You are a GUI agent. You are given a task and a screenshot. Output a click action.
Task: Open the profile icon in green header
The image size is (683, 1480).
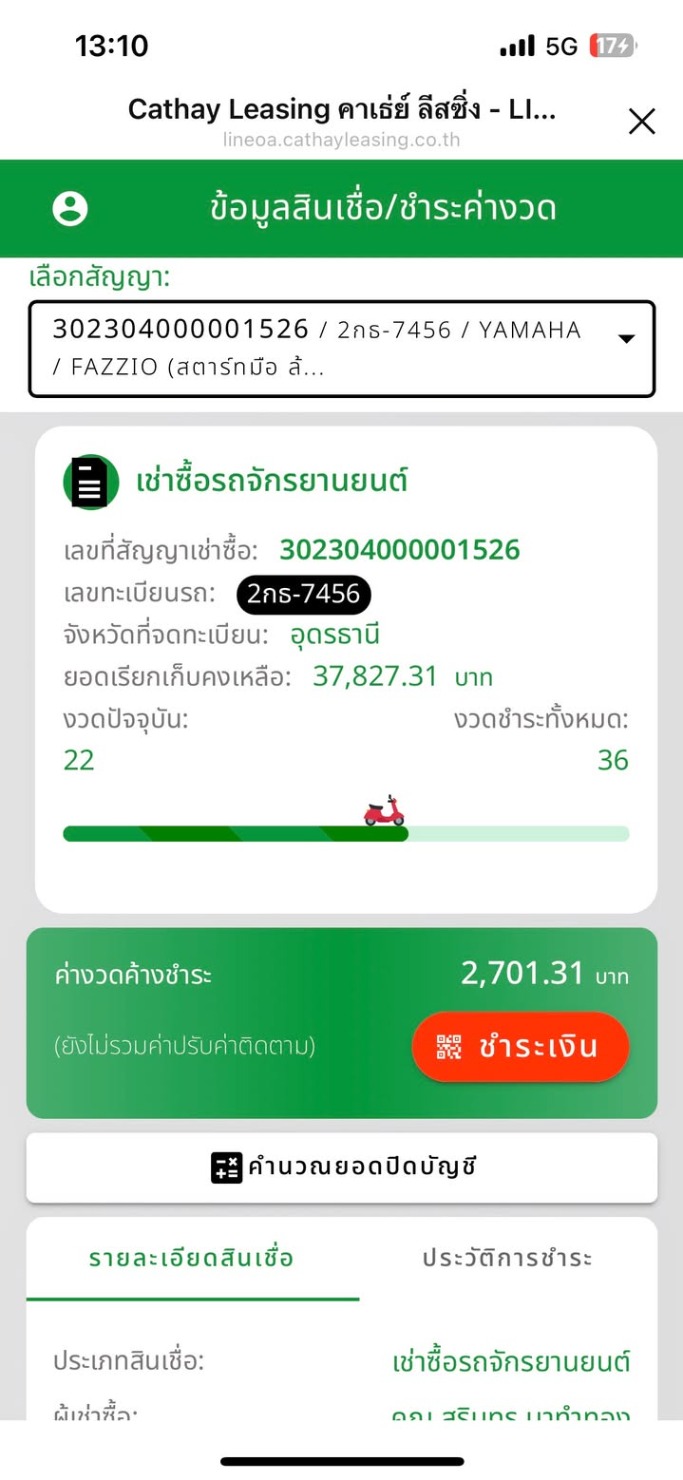70,209
